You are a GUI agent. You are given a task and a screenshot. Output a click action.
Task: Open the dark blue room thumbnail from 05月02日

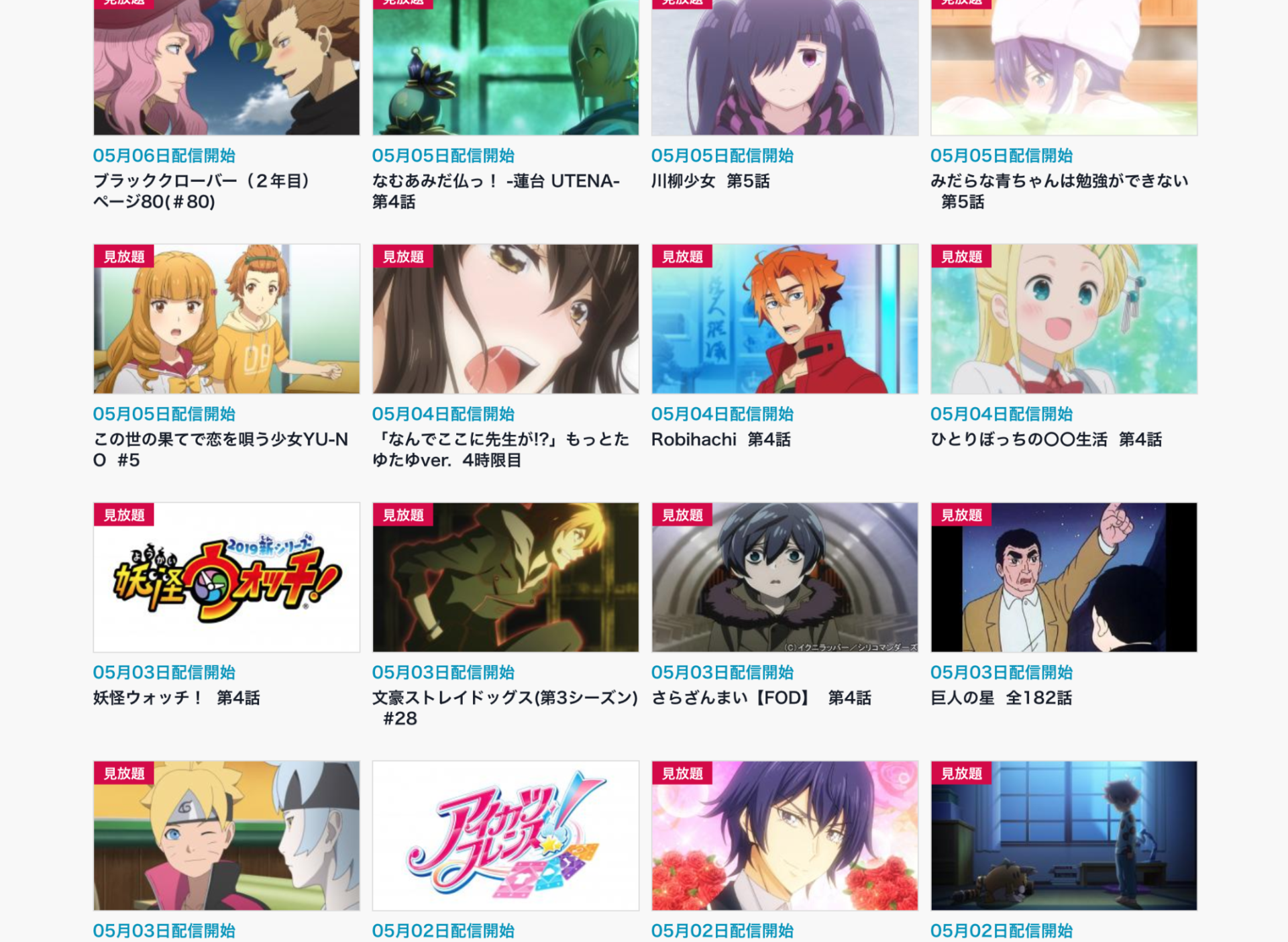1063,835
